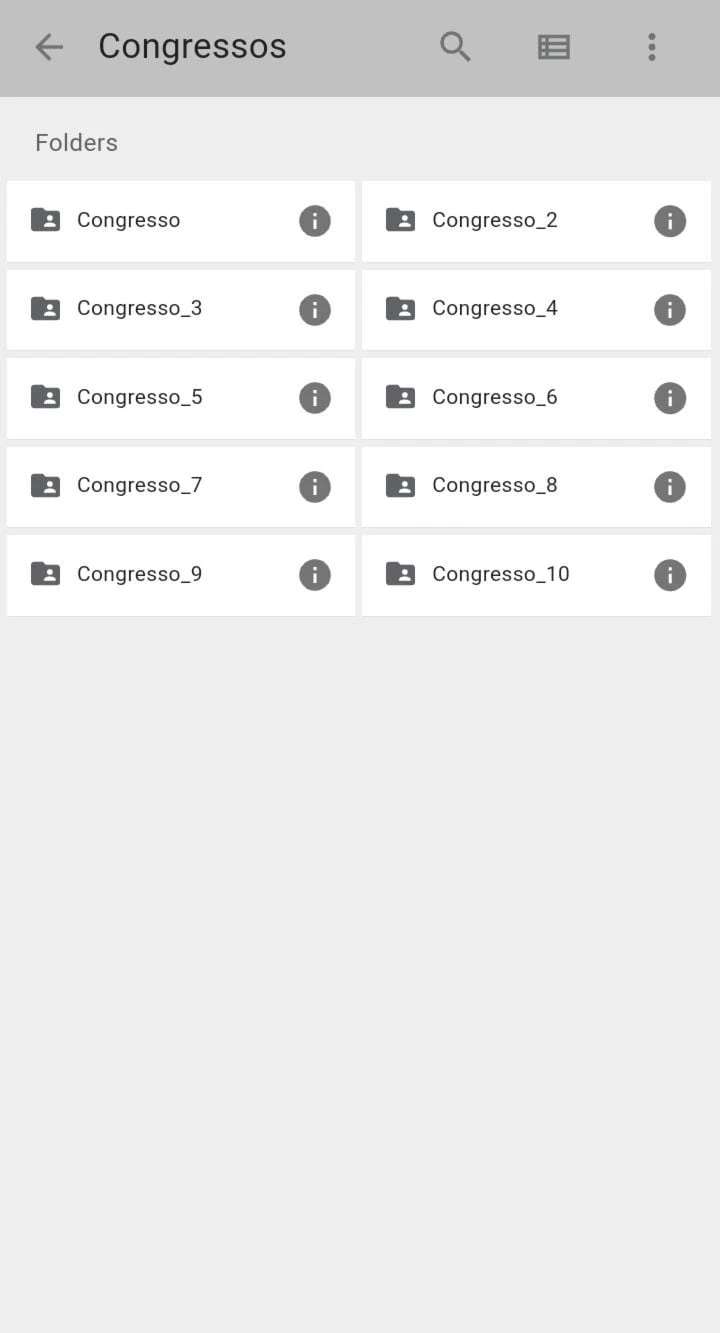
Task: Open the Congresso_5 folder
Action: pos(181,398)
